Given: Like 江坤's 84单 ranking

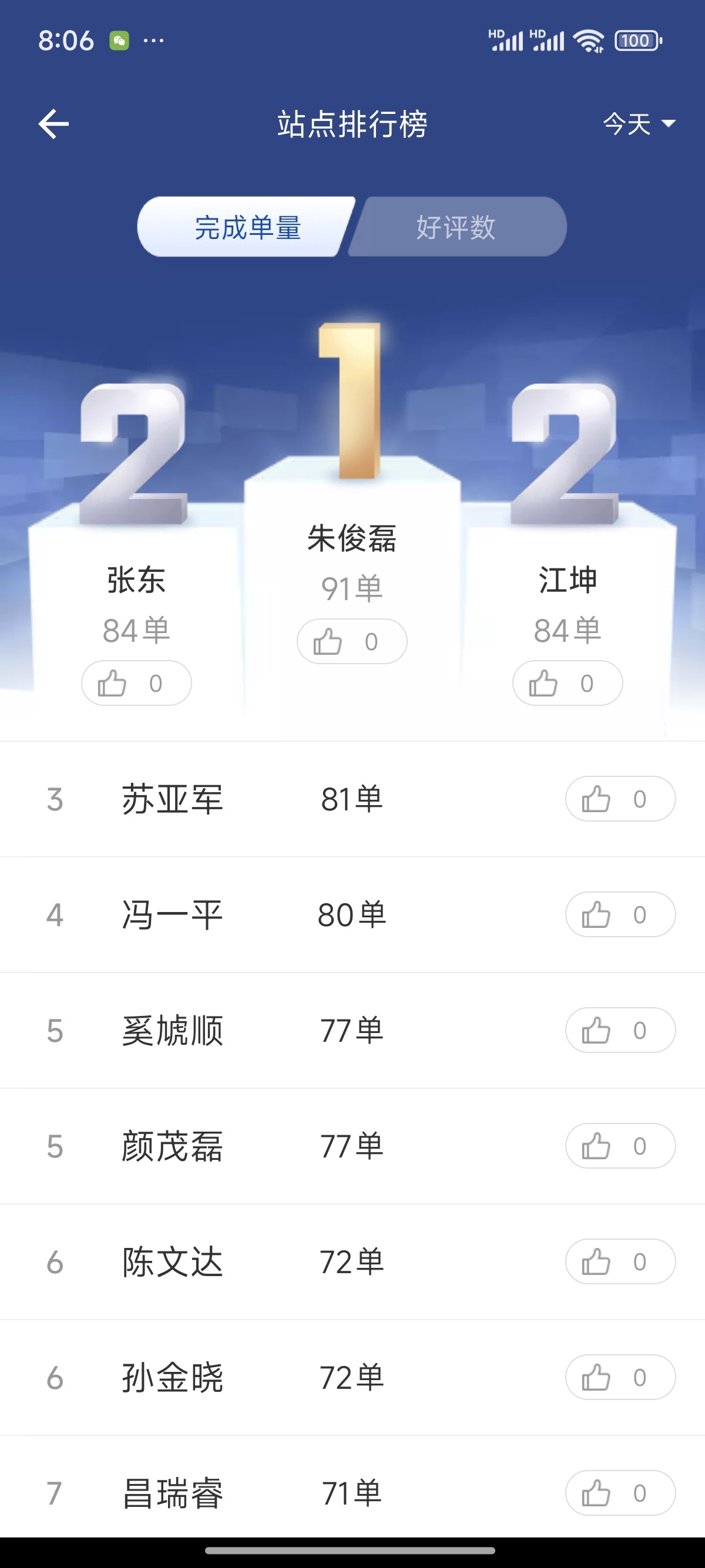Looking at the screenshot, I should pos(568,683).
